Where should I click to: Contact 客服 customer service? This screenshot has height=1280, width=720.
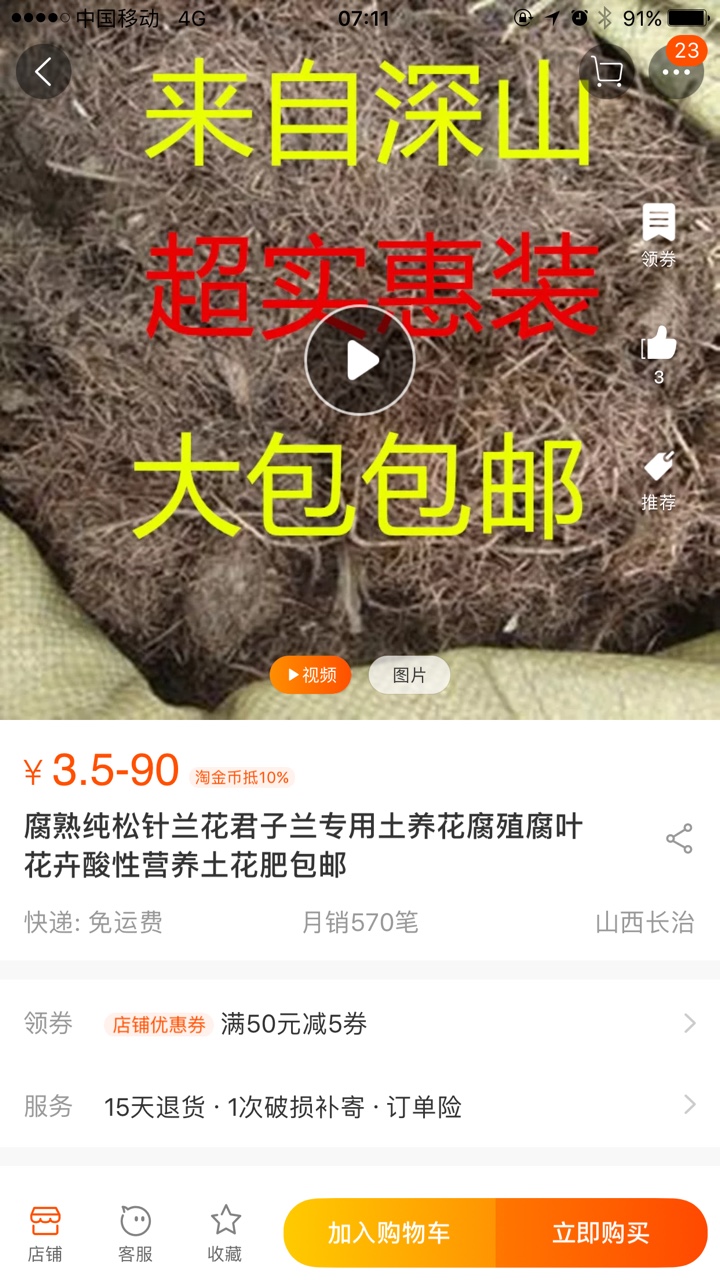tap(135, 1233)
